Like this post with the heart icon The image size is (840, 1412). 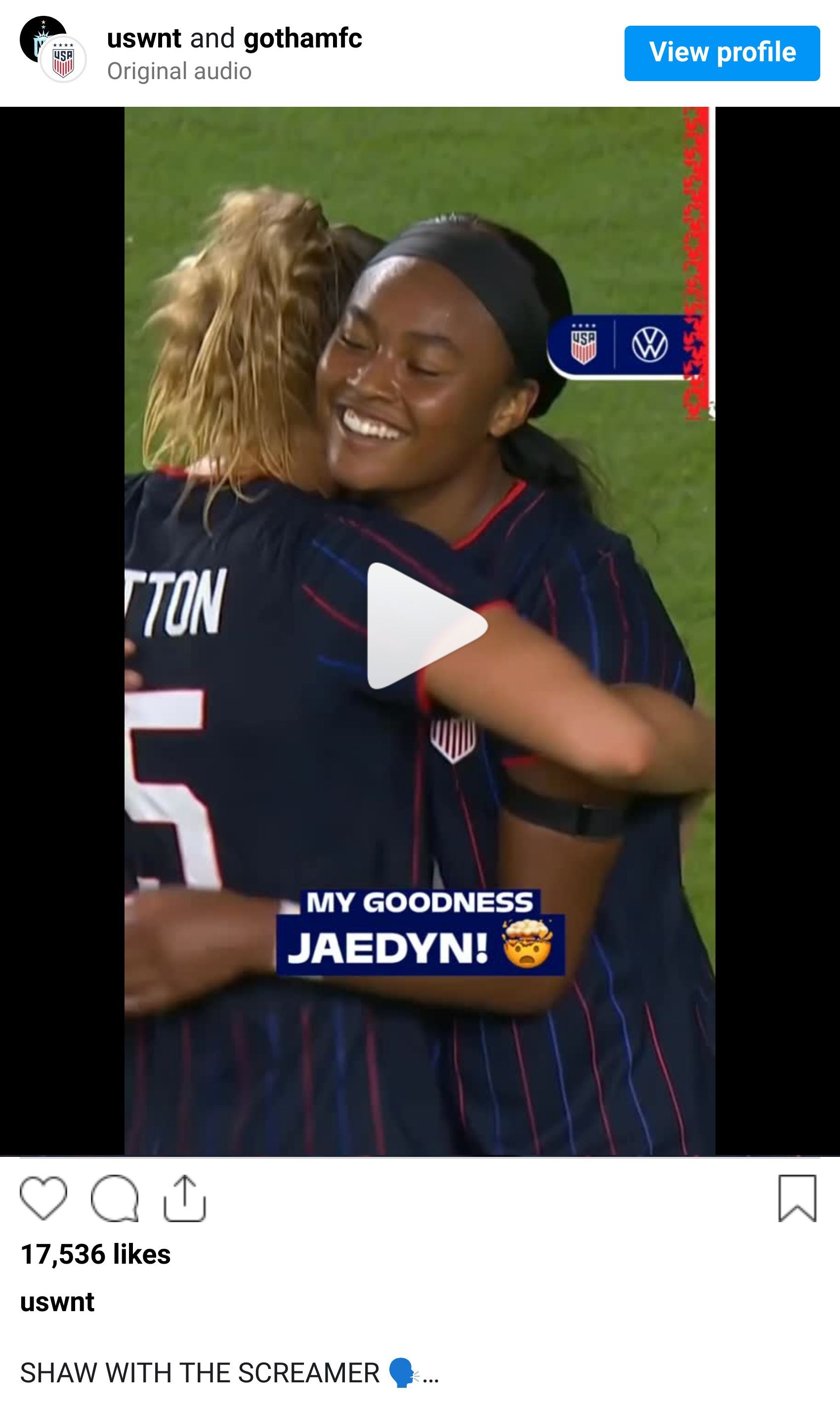coord(43,1197)
